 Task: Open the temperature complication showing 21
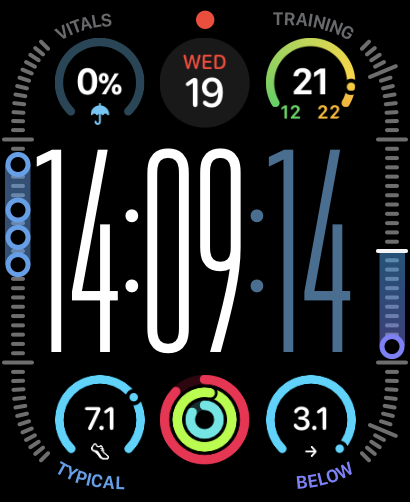click(x=311, y=81)
